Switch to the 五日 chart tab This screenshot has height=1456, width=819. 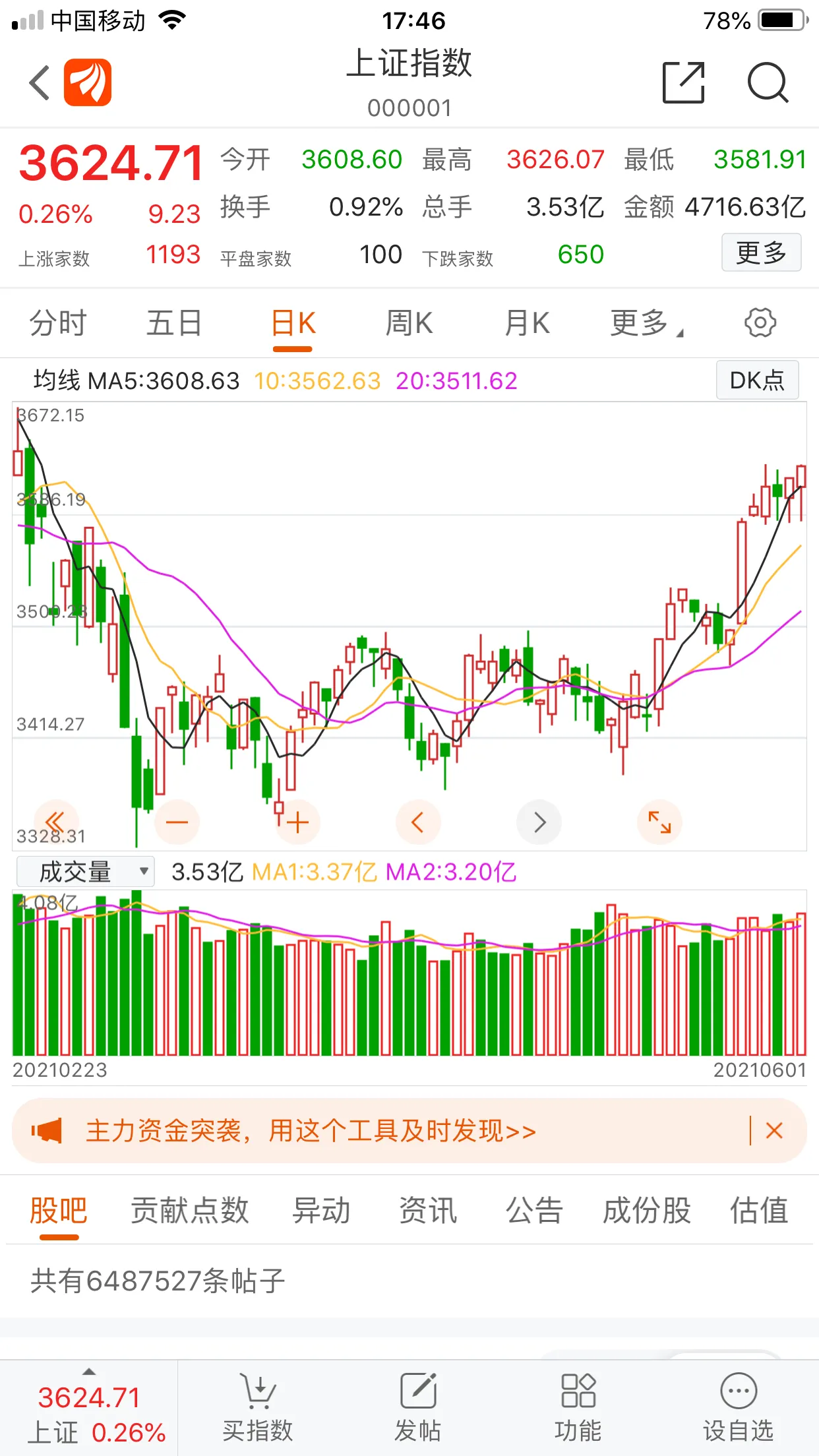tap(174, 323)
